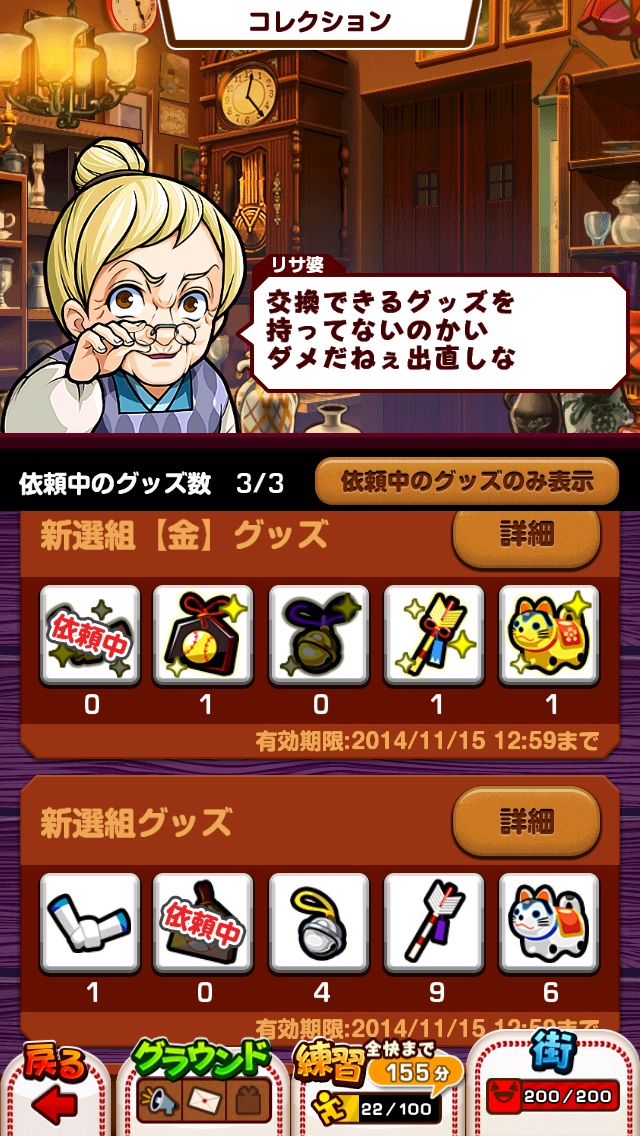The width and height of the screenshot is (640, 1136).
Task: Select the white lucky cat item
Action: (x=548, y=922)
